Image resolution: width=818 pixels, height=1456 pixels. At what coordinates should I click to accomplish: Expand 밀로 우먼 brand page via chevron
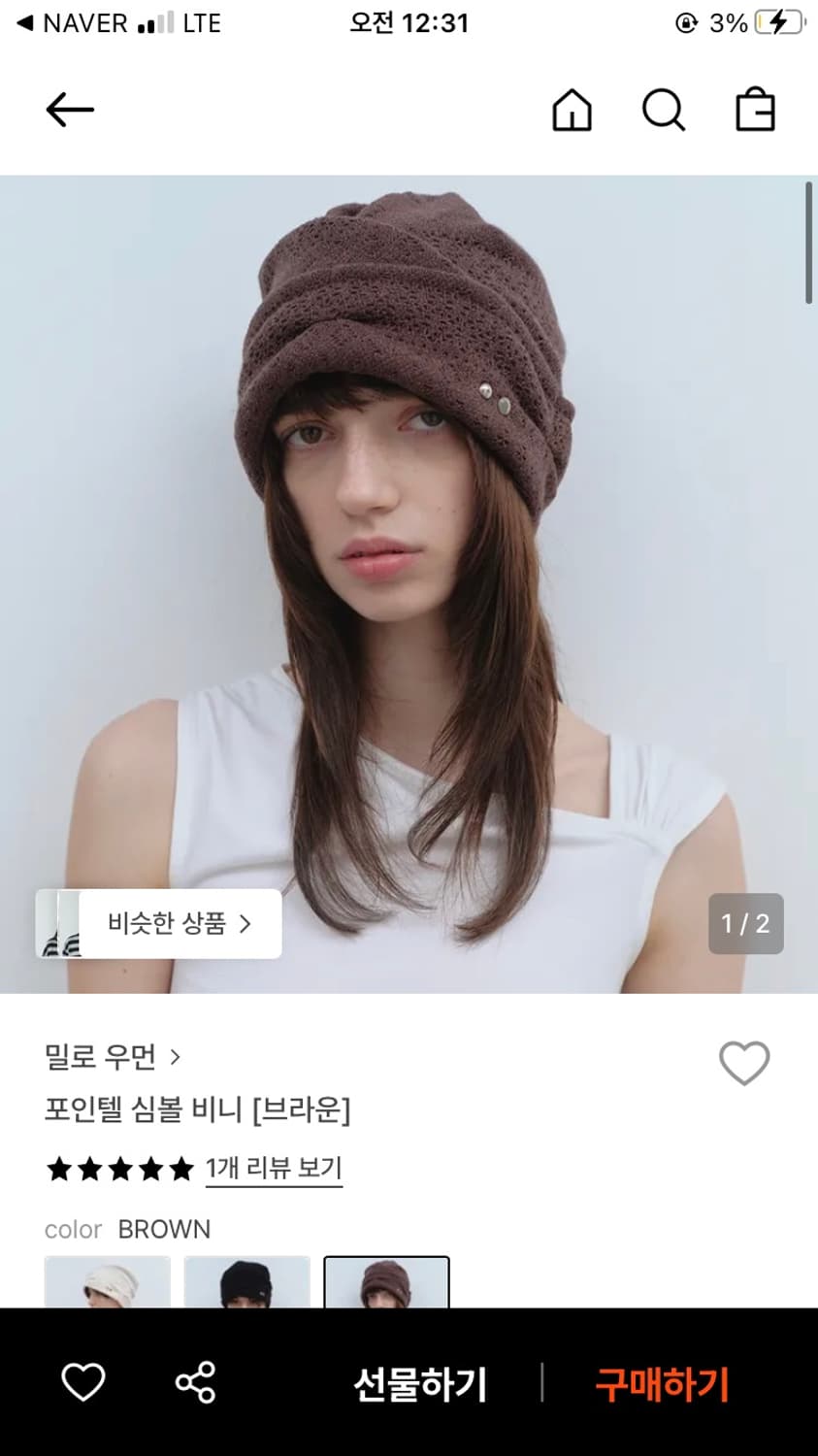(176, 1056)
